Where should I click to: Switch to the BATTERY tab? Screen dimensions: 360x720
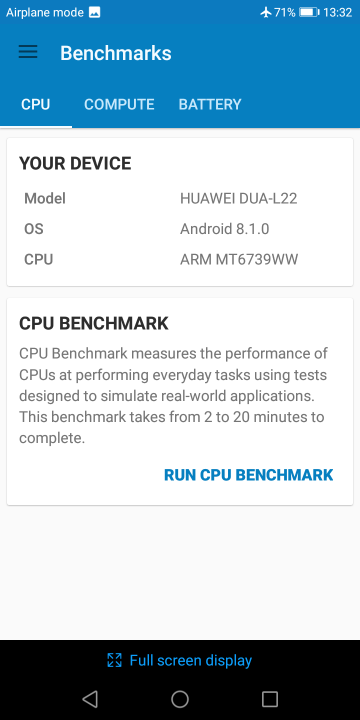tap(210, 104)
